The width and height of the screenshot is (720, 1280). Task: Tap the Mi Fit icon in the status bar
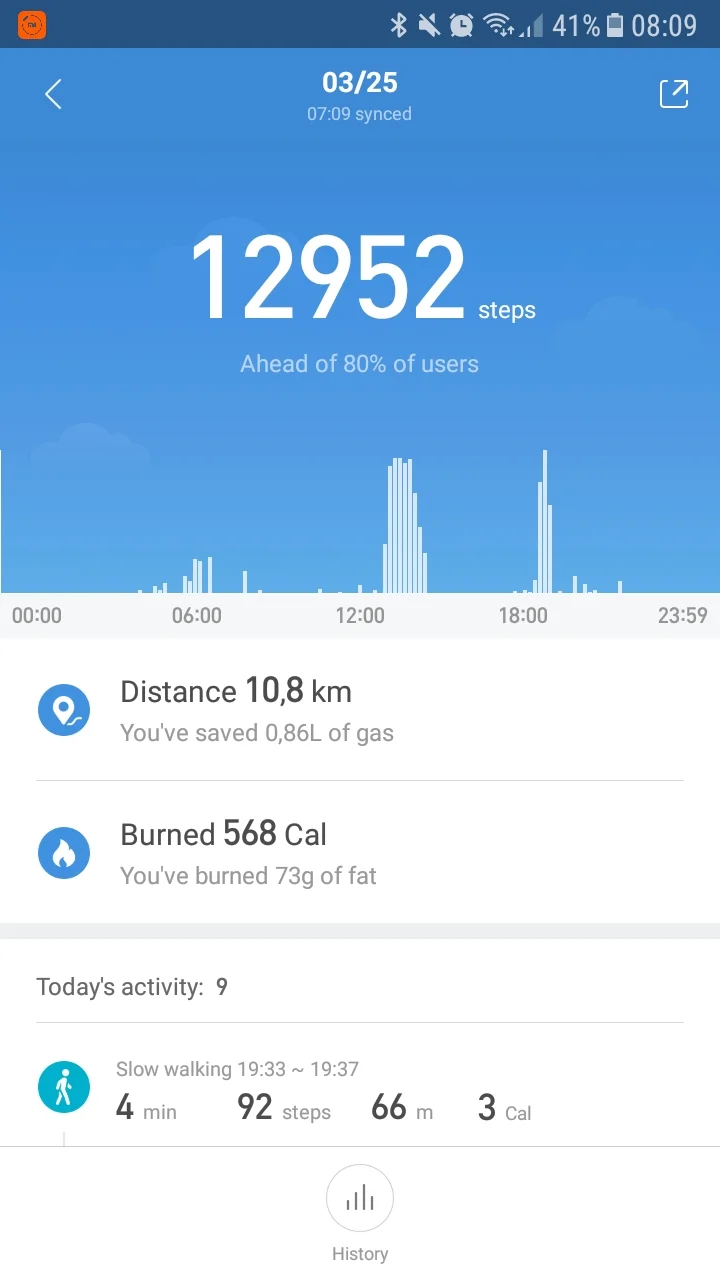click(x=31, y=24)
